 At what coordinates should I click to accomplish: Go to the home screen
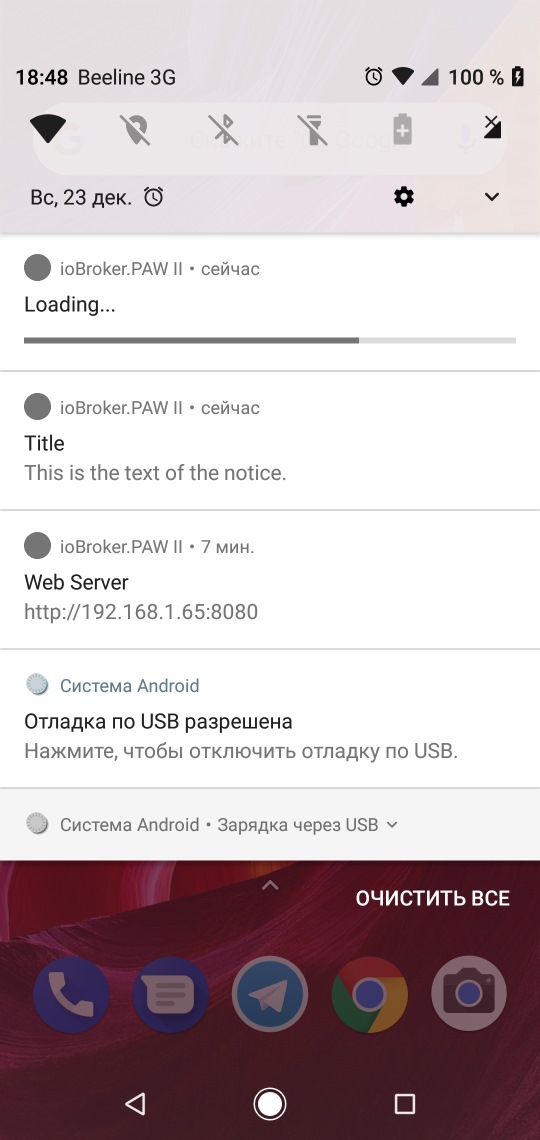pos(270,1104)
